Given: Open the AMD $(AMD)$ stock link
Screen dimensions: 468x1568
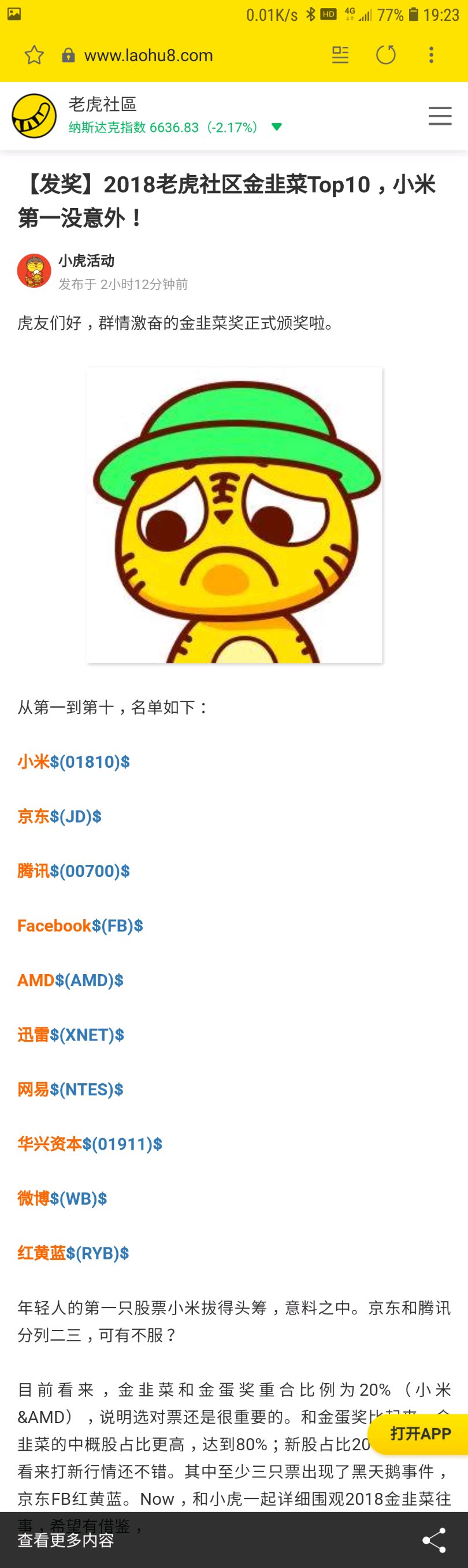Looking at the screenshot, I should point(70,980).
